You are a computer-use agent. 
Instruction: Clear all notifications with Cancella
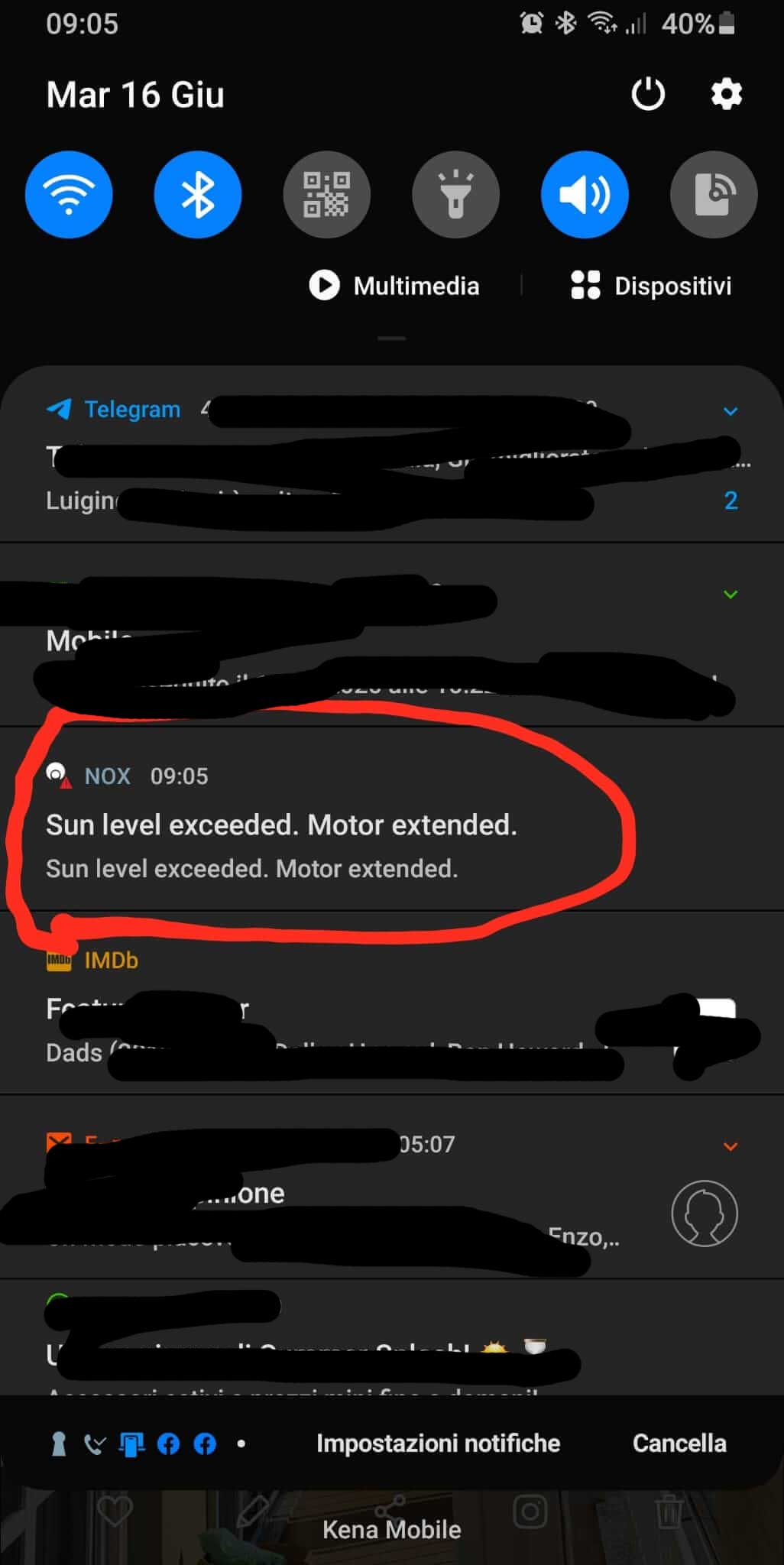(679, 1443)
